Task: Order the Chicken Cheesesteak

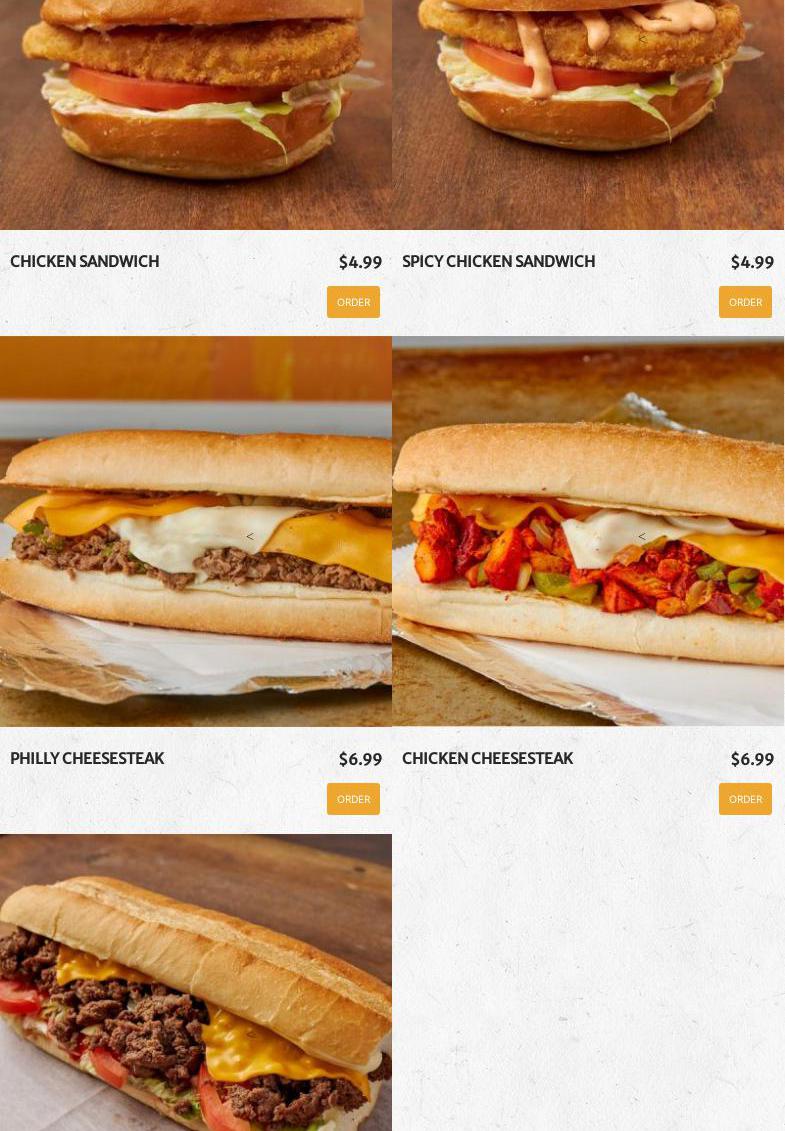Action: 745,799
